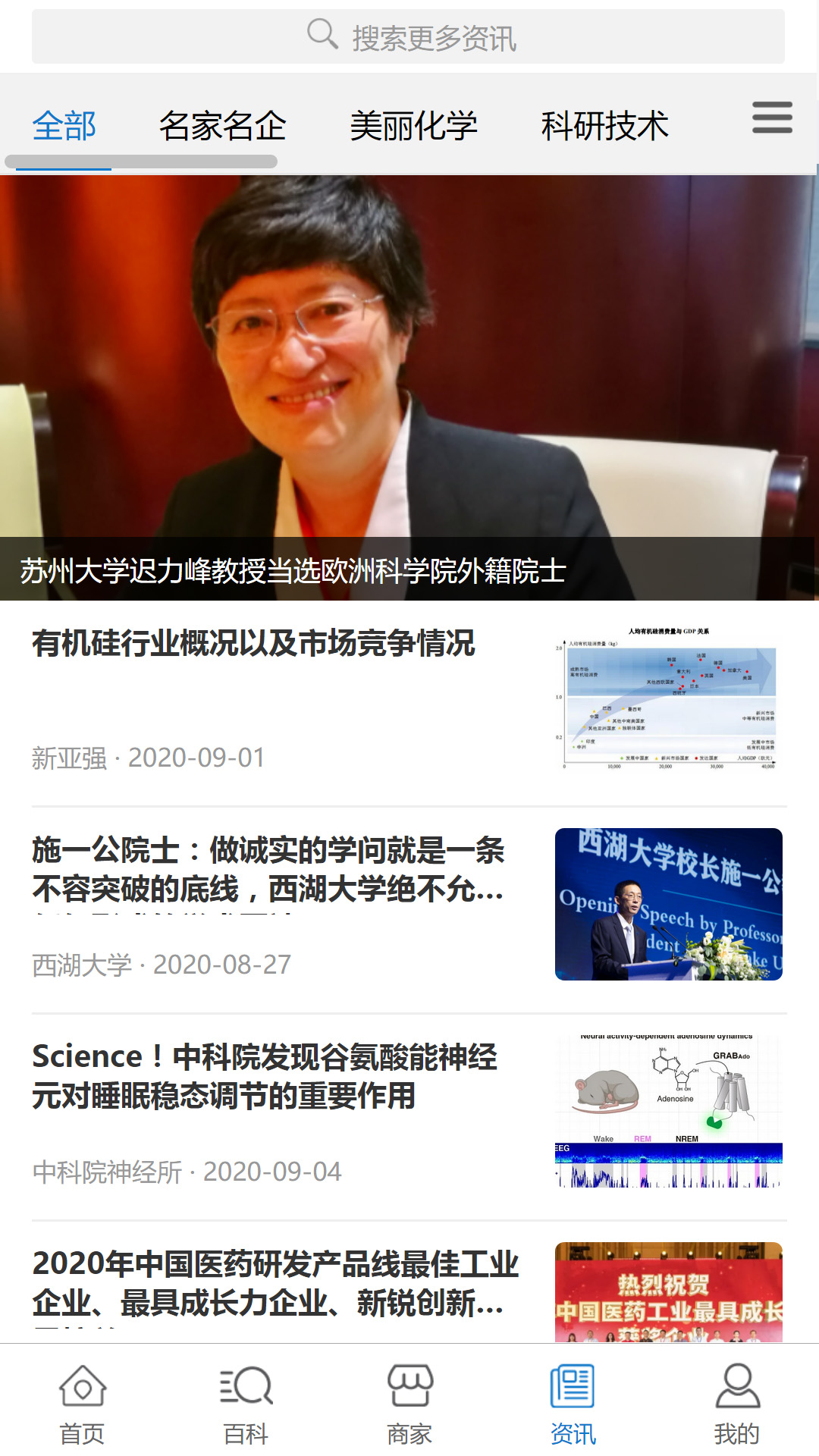Open the hamburger menu icon
Viewport: 819px width, 1456px height.
pos(772,118)
